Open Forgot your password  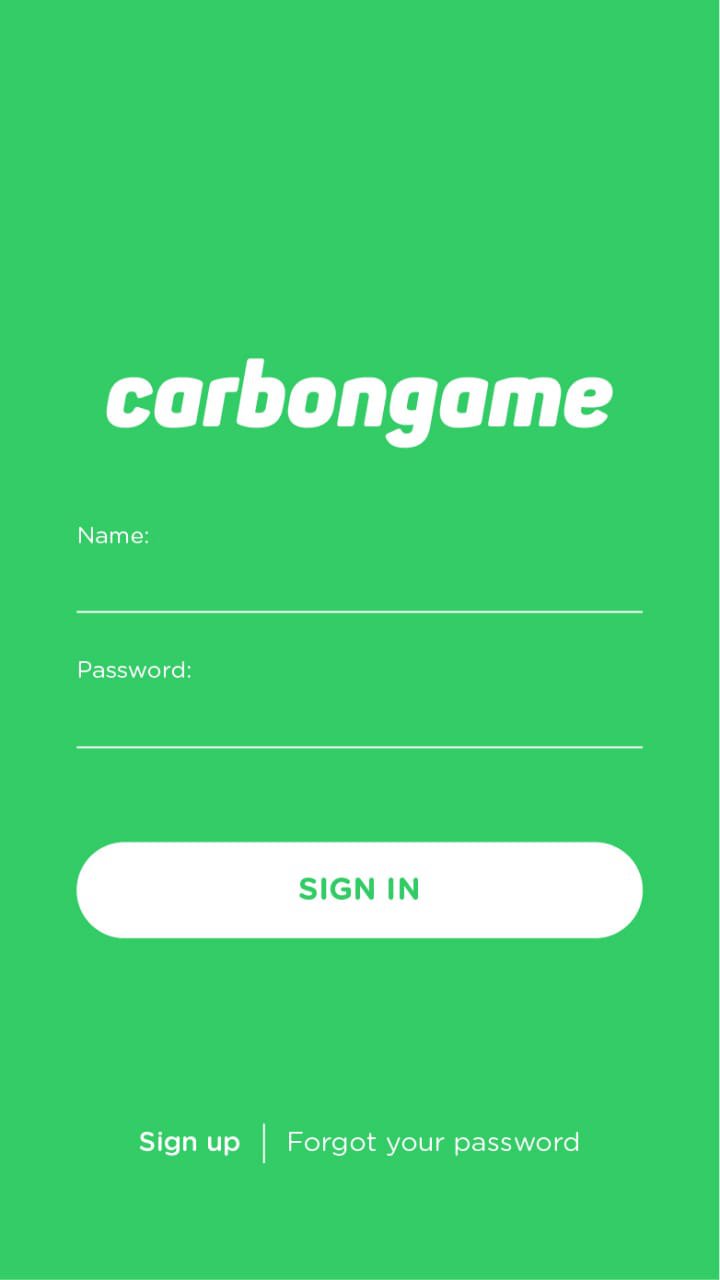433,1142
